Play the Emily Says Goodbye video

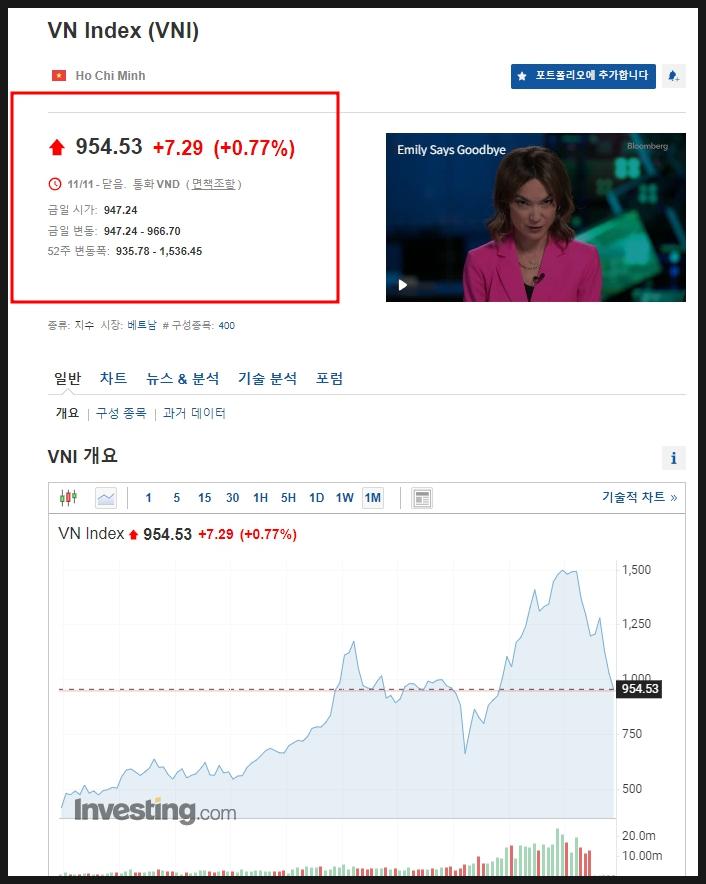[403, 285]
